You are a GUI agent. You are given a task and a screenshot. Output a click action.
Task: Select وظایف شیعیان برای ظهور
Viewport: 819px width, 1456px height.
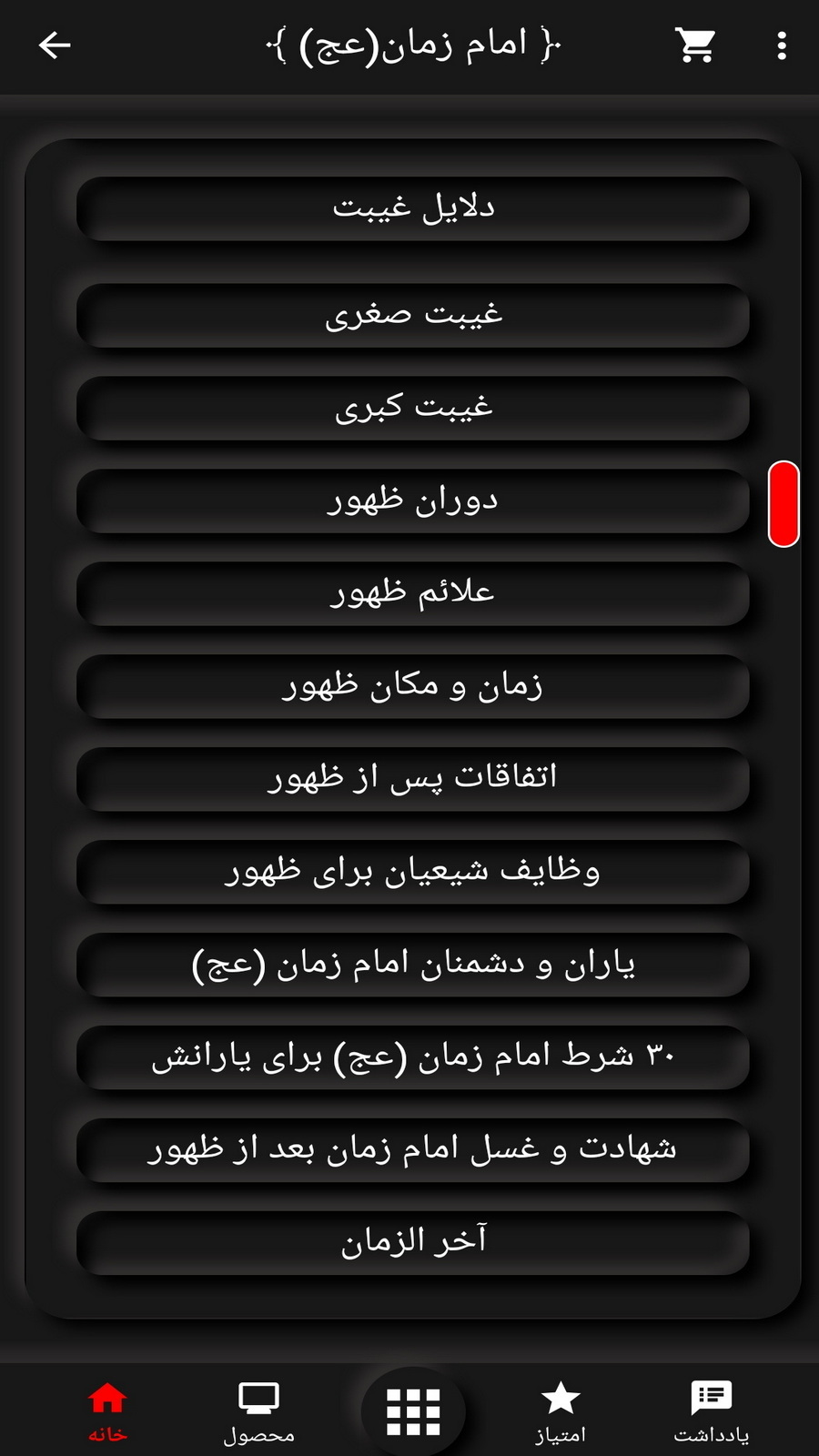413,872
